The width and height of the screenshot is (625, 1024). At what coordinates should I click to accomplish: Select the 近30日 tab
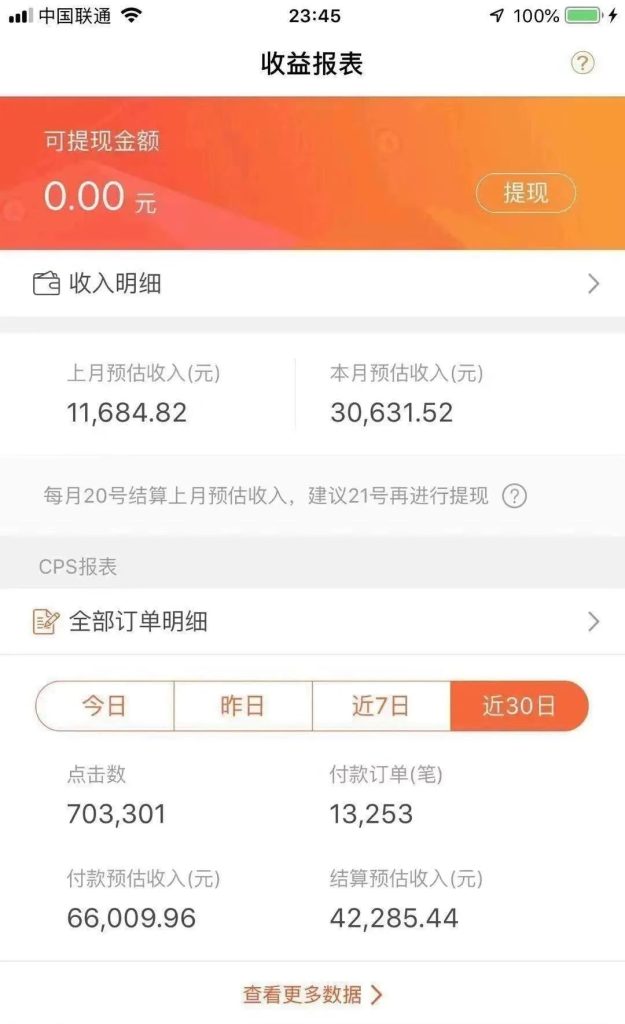tap(519, 706)
